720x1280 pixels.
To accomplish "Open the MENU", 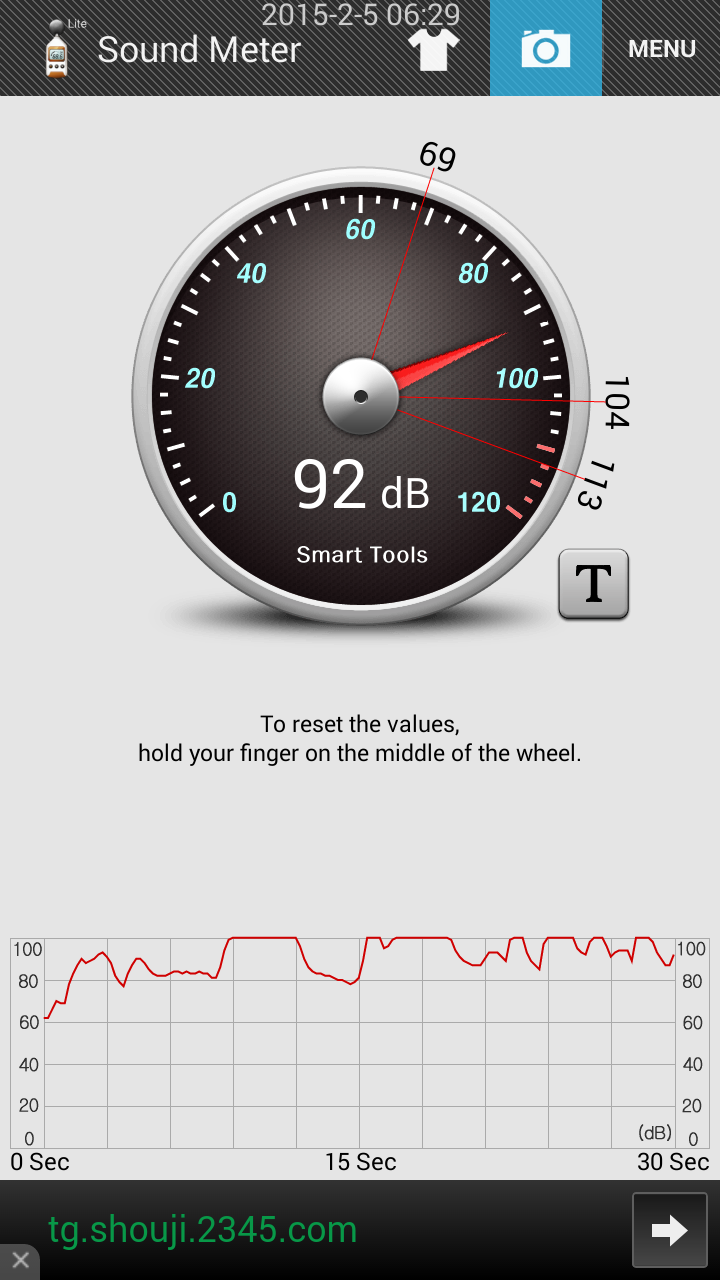I will [661, 49].
